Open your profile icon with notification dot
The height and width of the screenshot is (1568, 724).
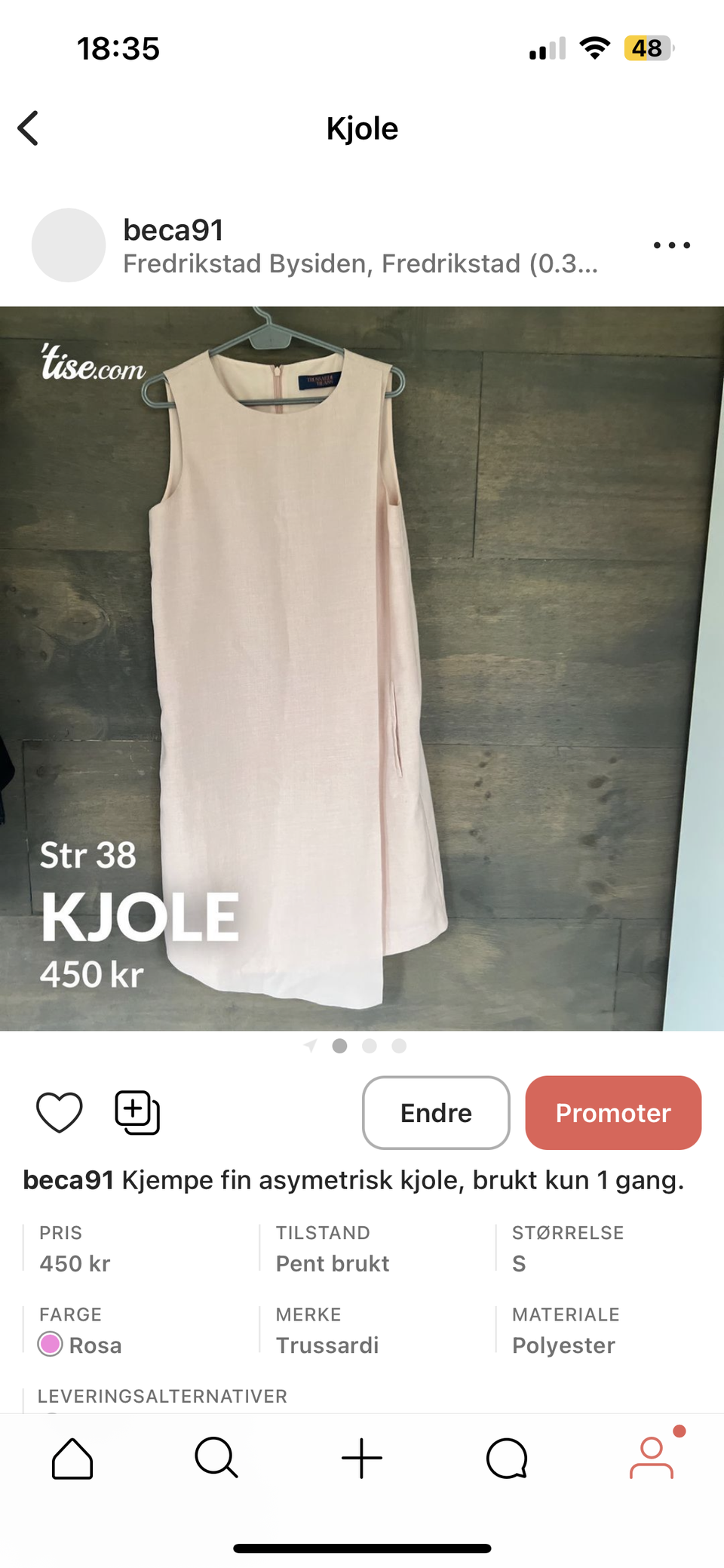pyautogui.click(x=652, y=1458)
